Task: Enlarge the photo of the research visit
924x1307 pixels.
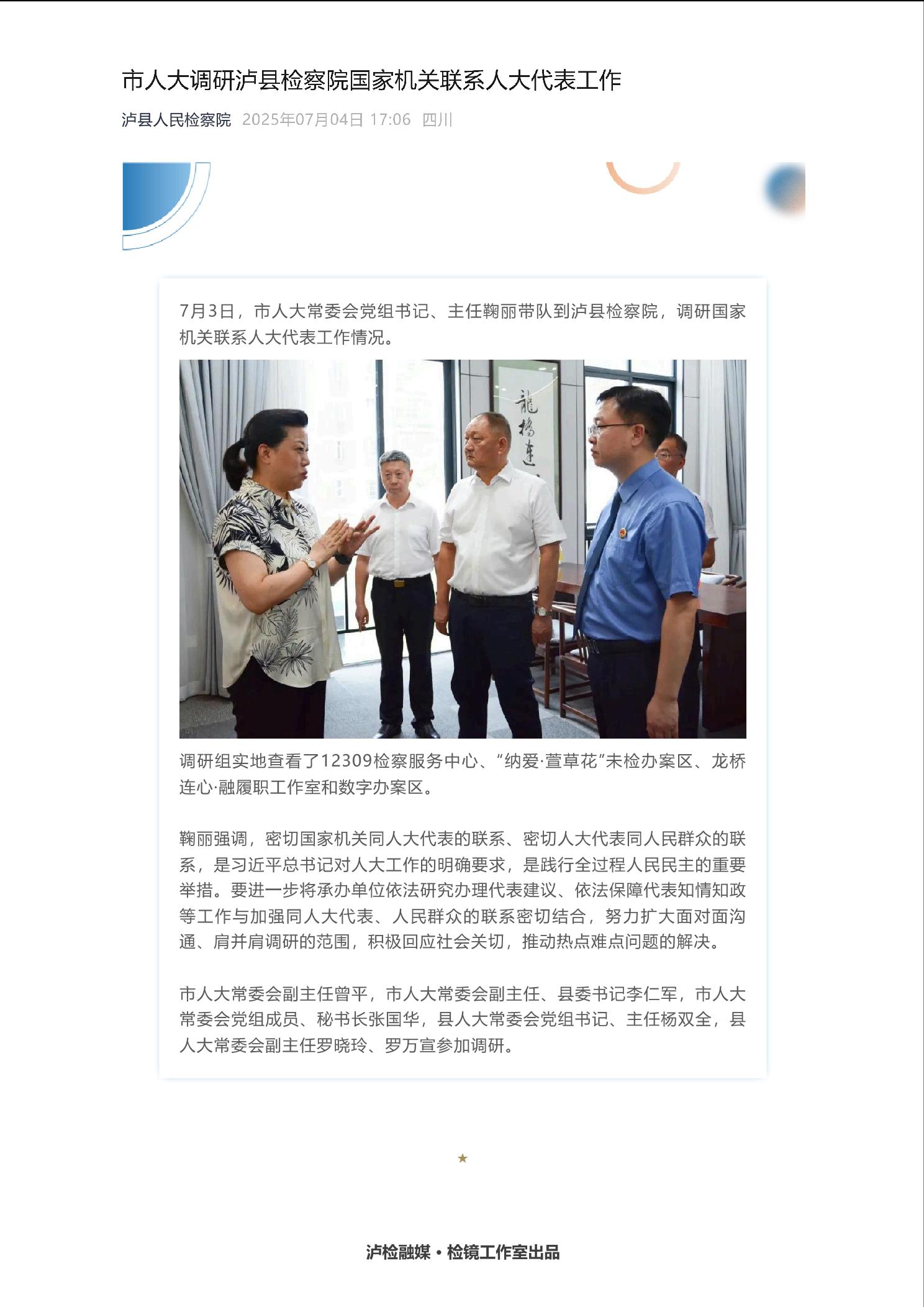Action: (463, 549)
